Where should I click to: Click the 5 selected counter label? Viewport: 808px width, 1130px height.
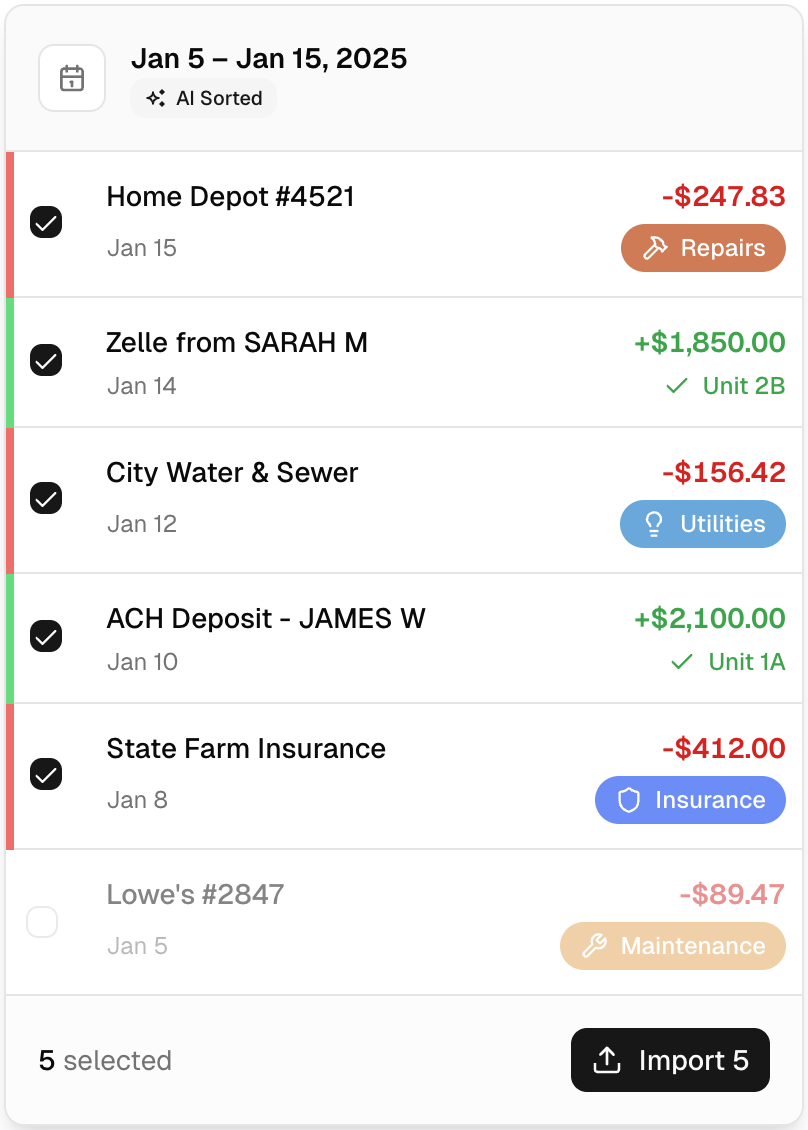(x=103, y=1060)
